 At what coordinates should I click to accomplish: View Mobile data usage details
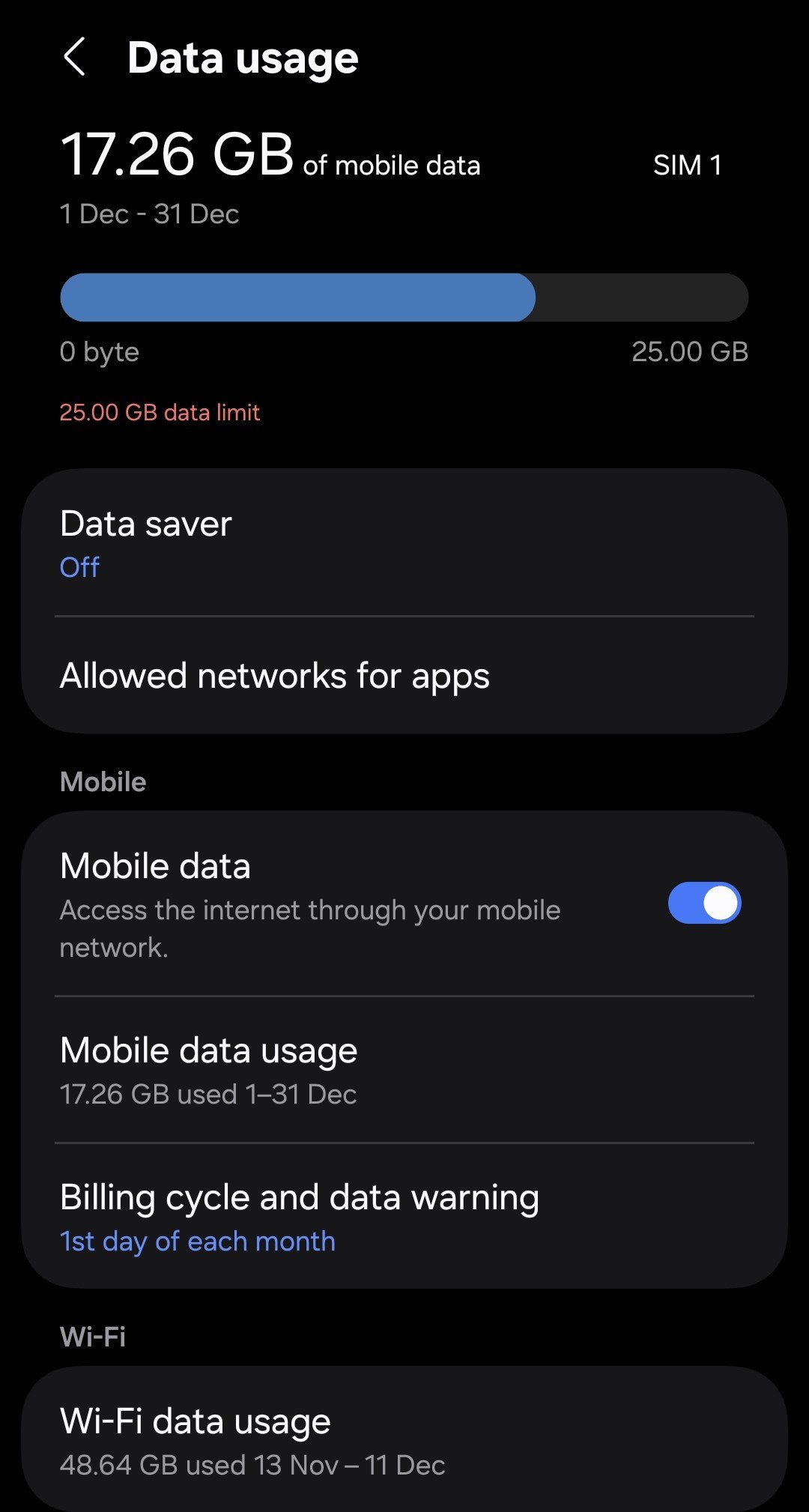pyautogui.click(x=404, y=1070)
